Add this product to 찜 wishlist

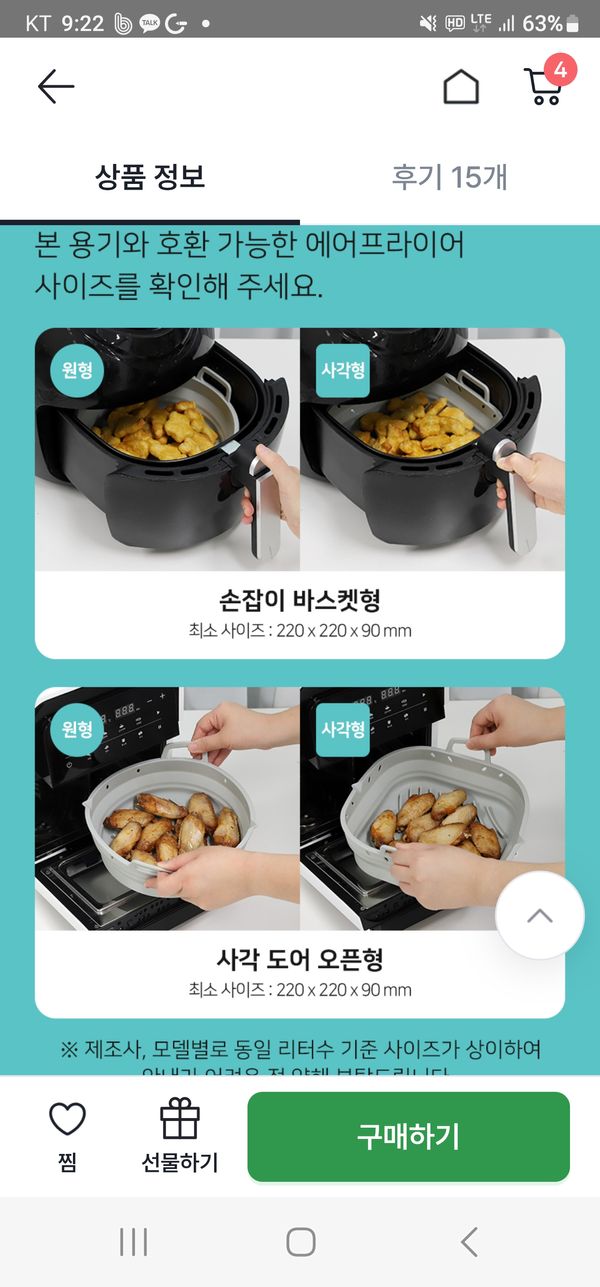67,1136
